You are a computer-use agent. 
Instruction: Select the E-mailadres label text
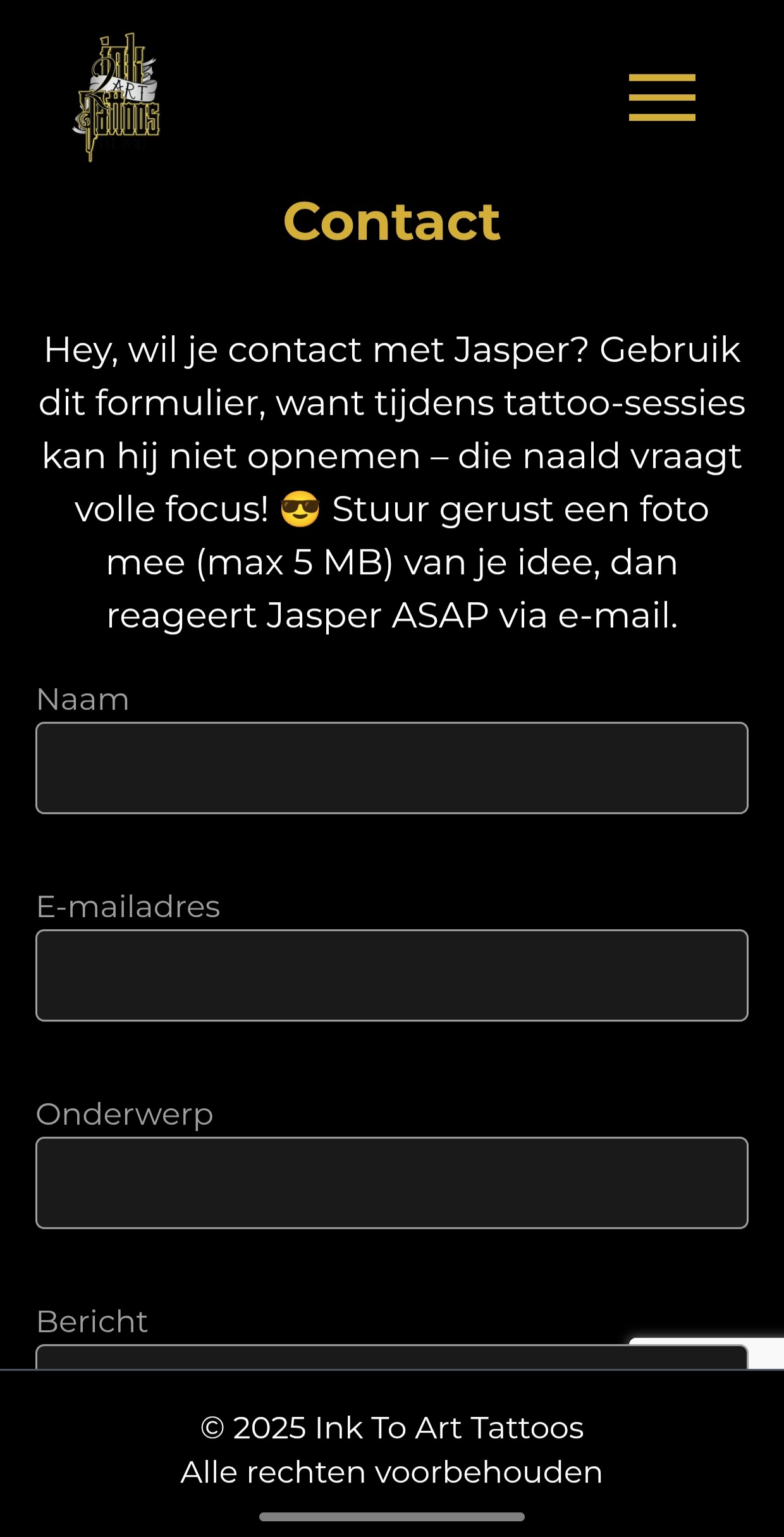(129, 907)
